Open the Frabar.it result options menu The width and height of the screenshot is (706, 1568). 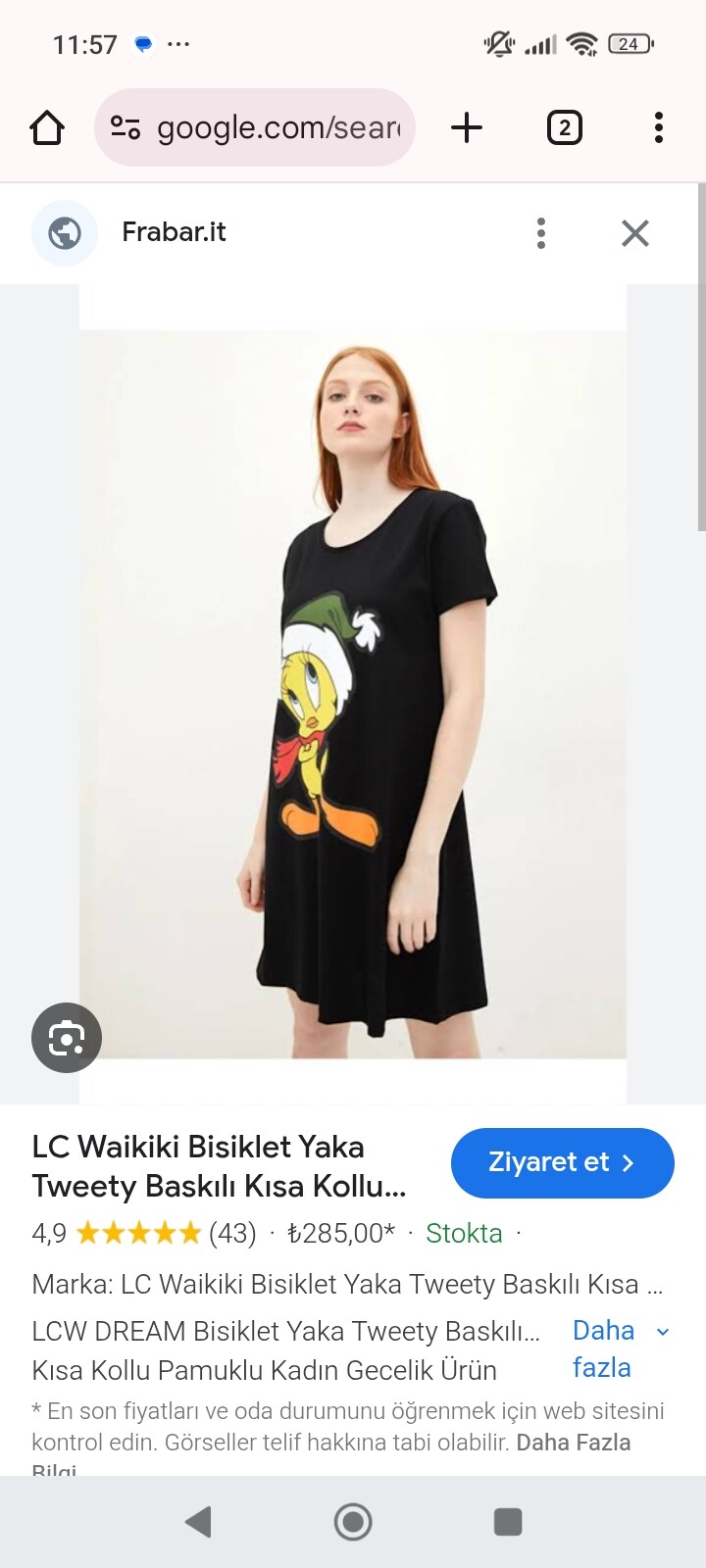[x=541, y=233]
